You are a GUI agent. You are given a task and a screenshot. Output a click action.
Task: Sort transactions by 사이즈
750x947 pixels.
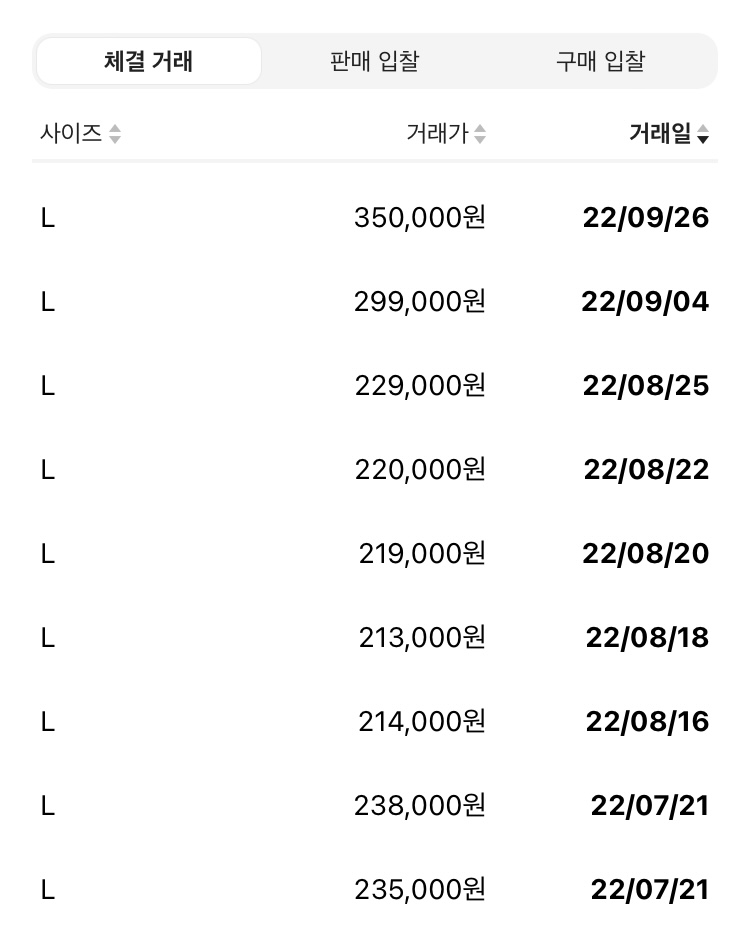[x=80, y=133]
